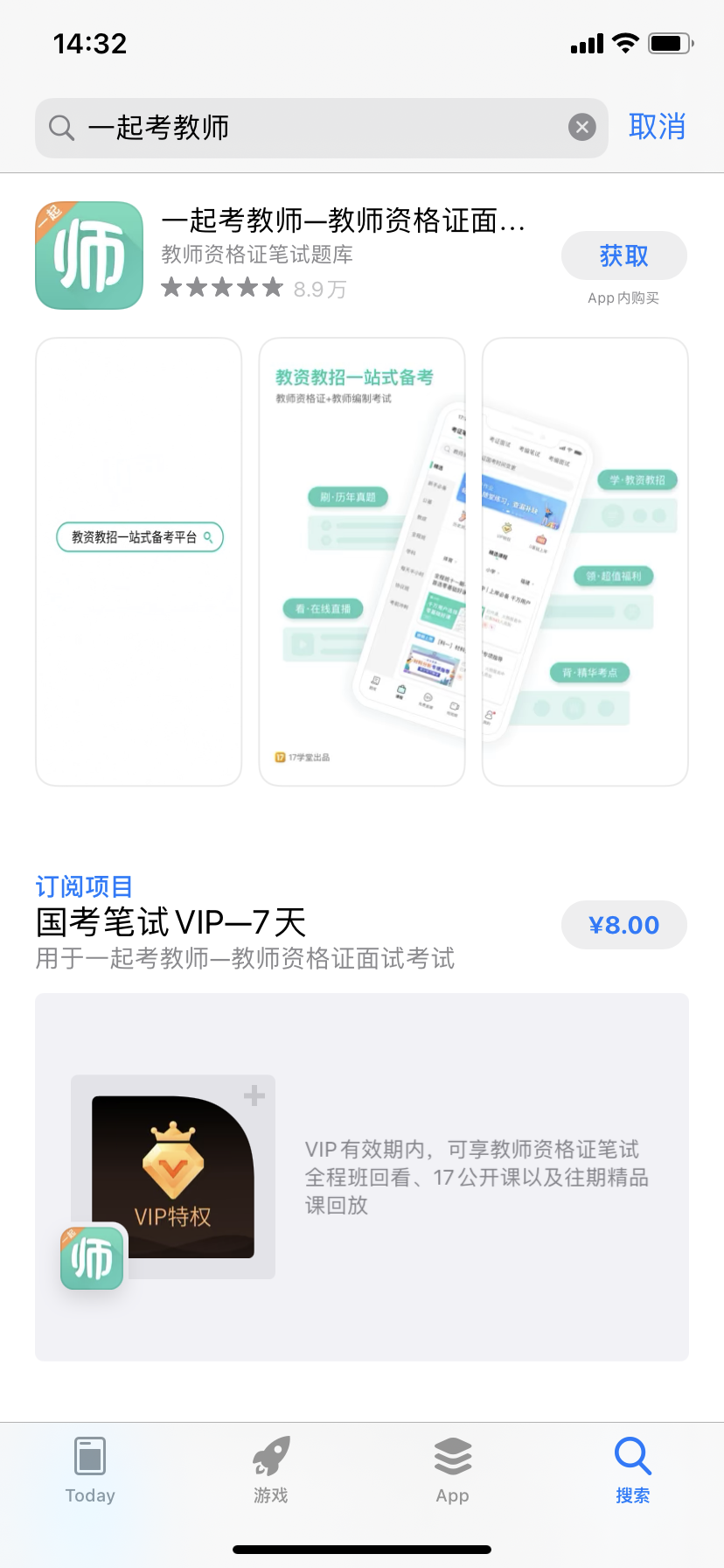Switch to the 游戏 tab
This screenshot has width=724, height=1568.
pyautogui.click(x=271, y=1470)
